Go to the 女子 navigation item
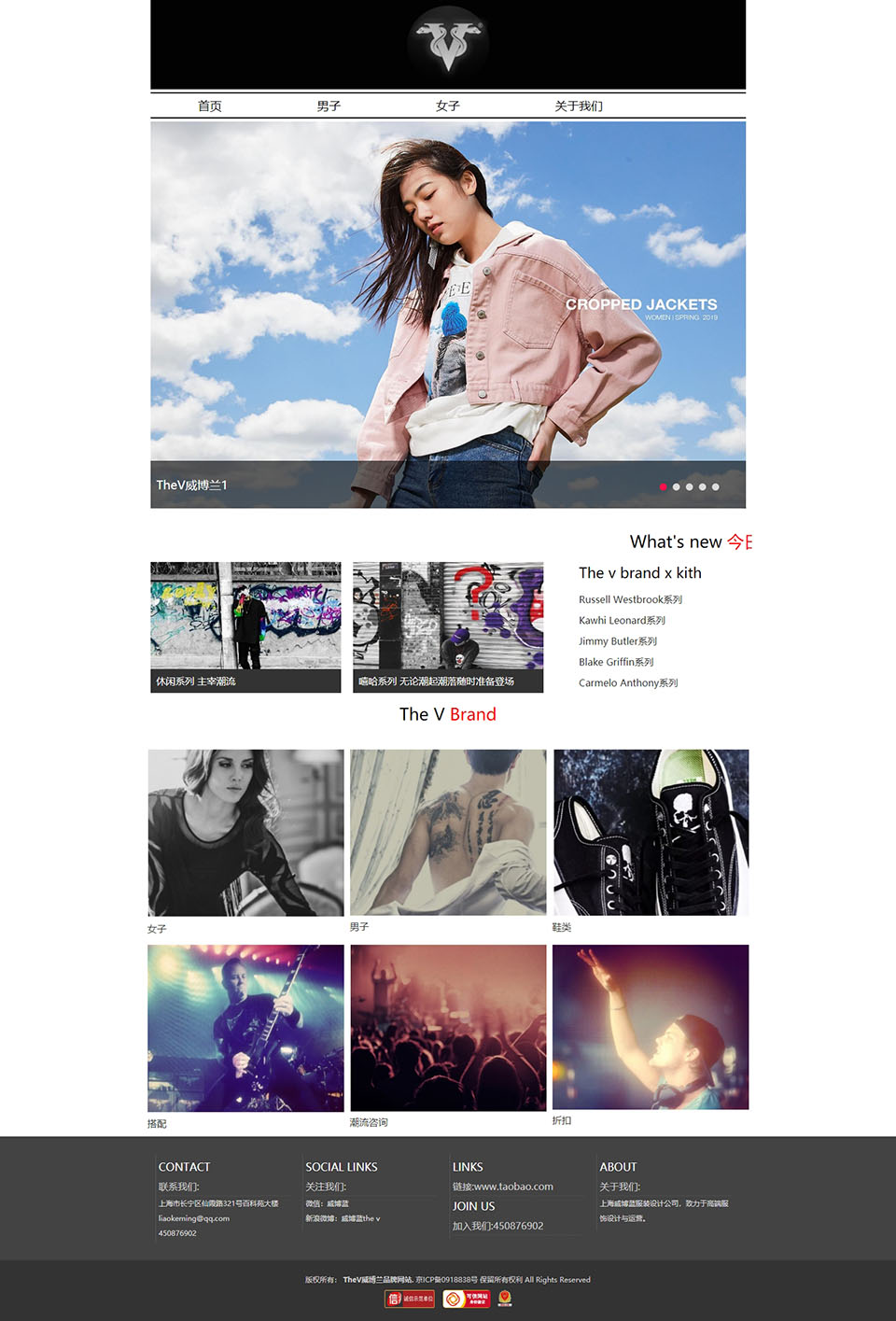 click(x=448, y=106)
